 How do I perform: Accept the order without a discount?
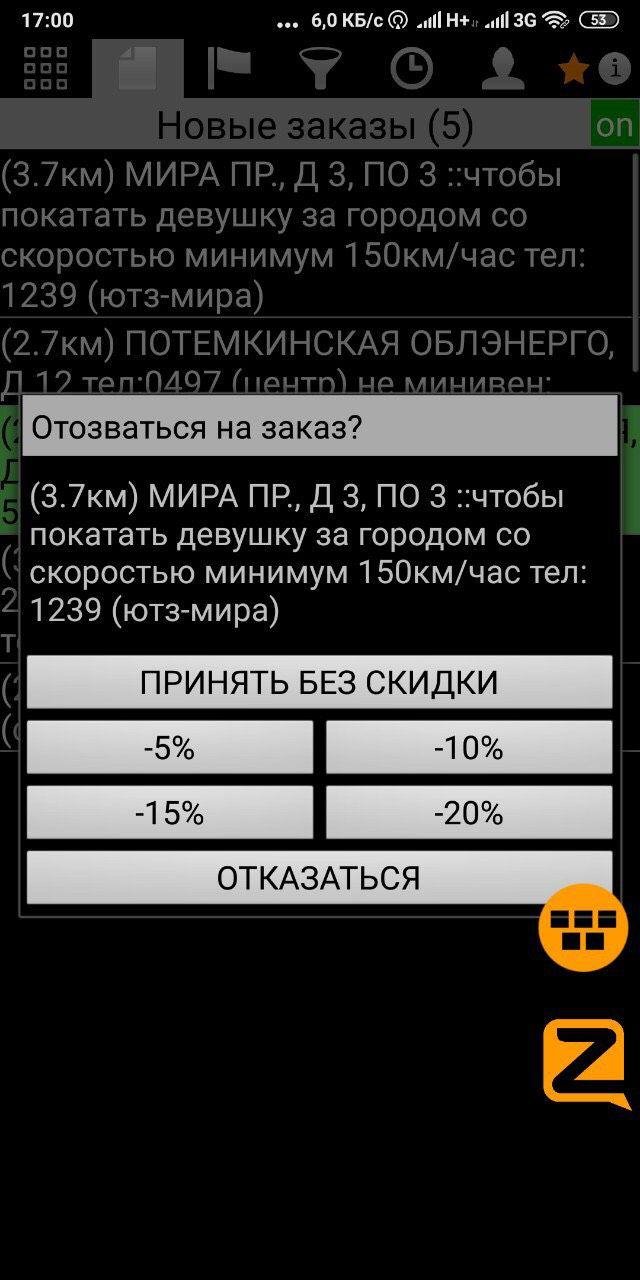pos(319,683)
